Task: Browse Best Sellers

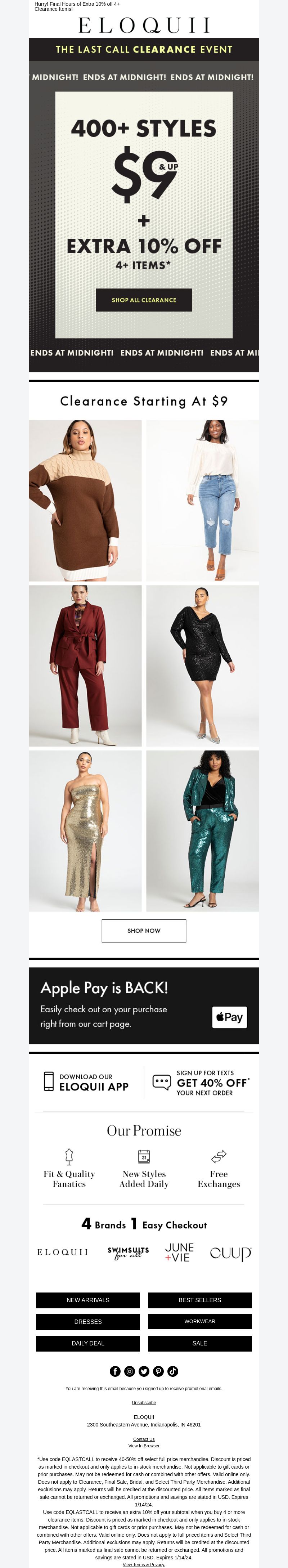Action: (200, 1300)
